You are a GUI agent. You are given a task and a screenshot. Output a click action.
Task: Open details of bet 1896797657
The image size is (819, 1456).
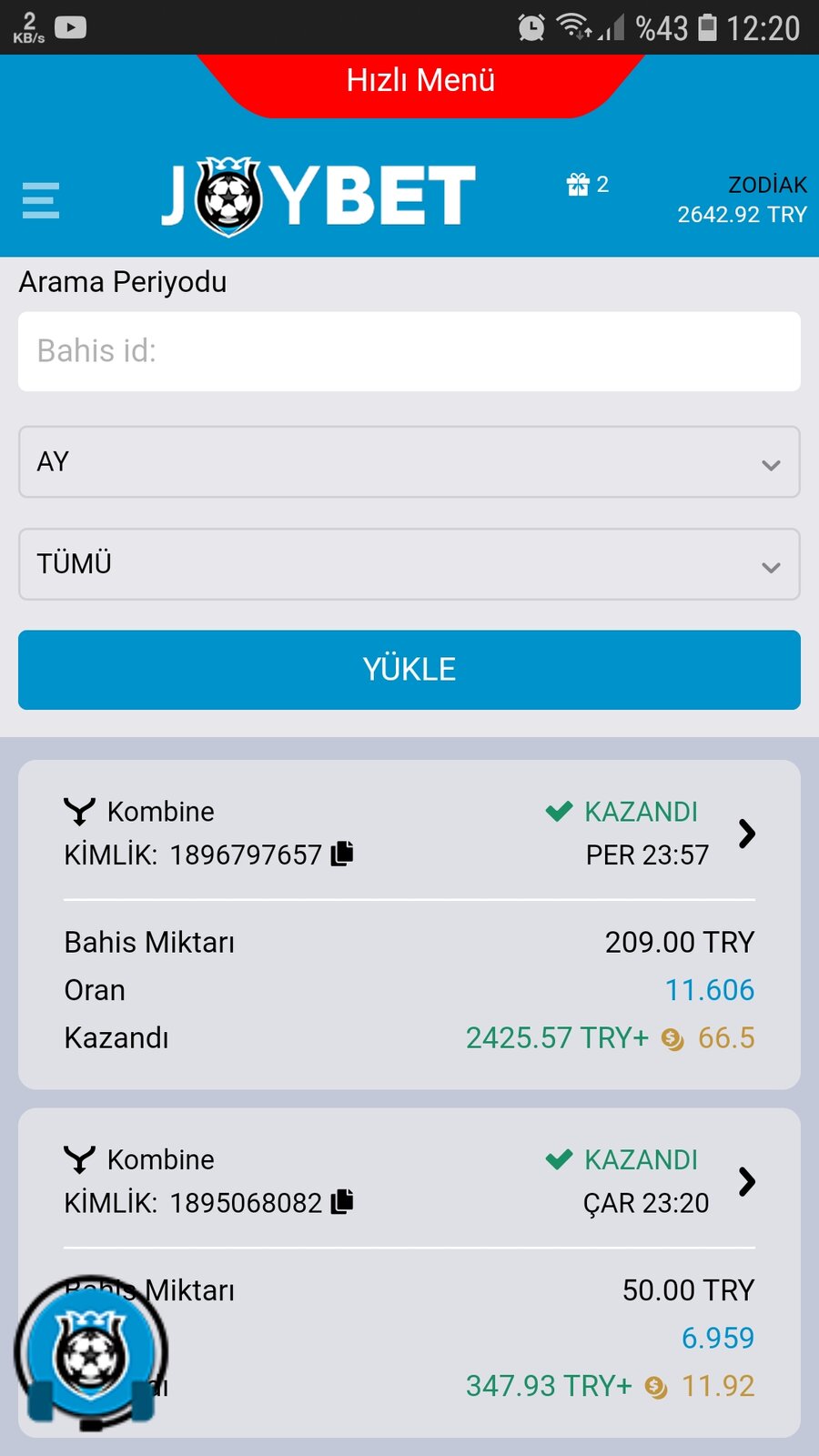click(747, 834)
